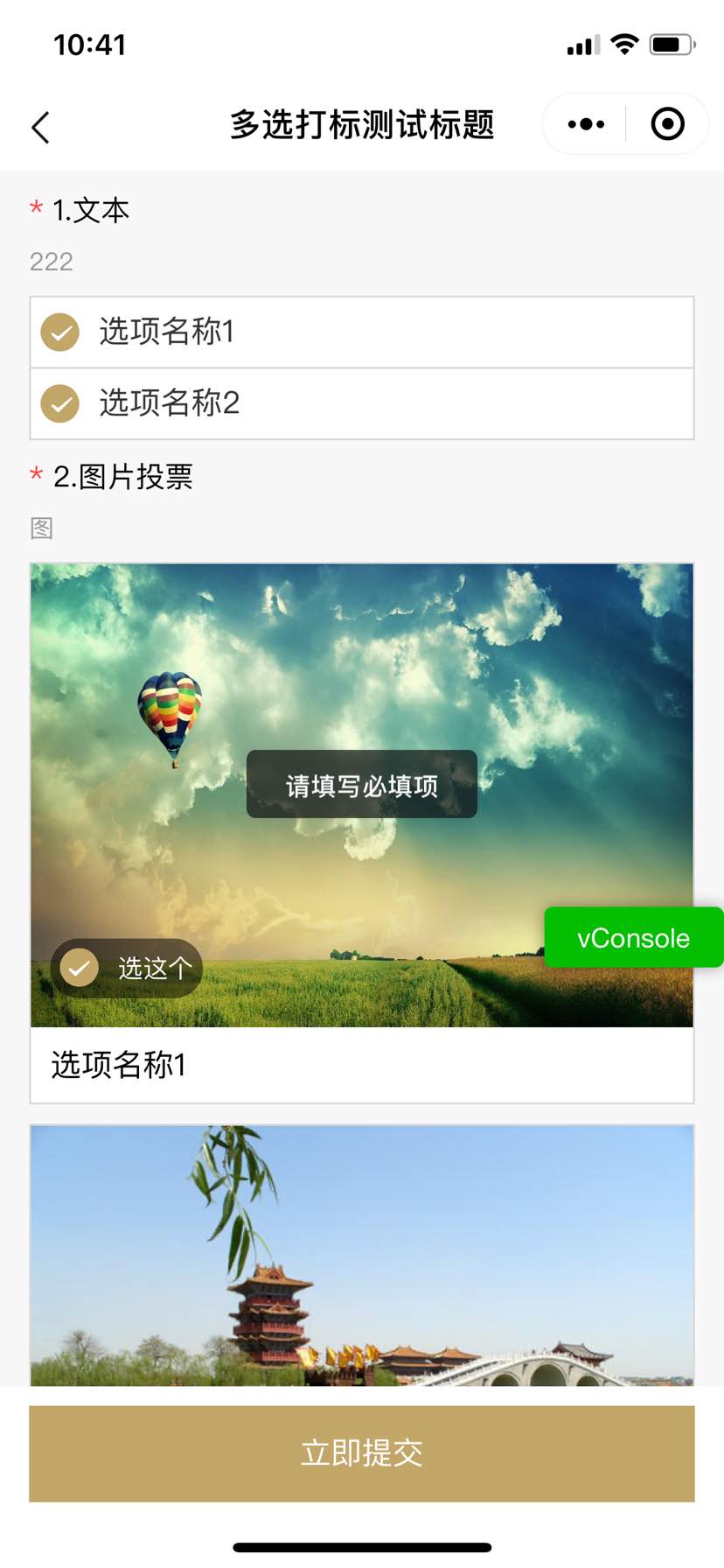Close the mini program via target icon
This screenshot has height=1568, width=724.
(x=667, y=124)
